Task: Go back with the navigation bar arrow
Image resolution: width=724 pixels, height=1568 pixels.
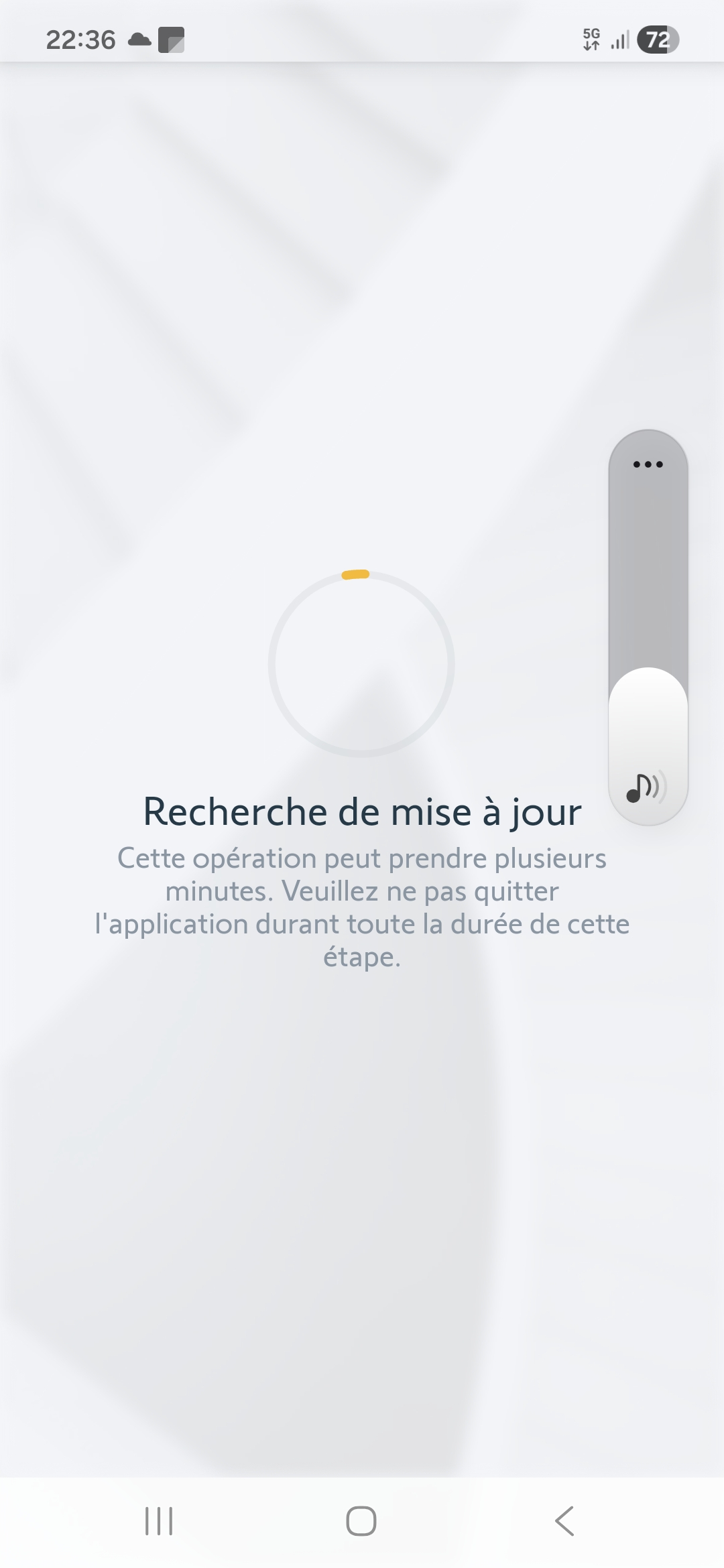Action: (x=564, y=1520)
